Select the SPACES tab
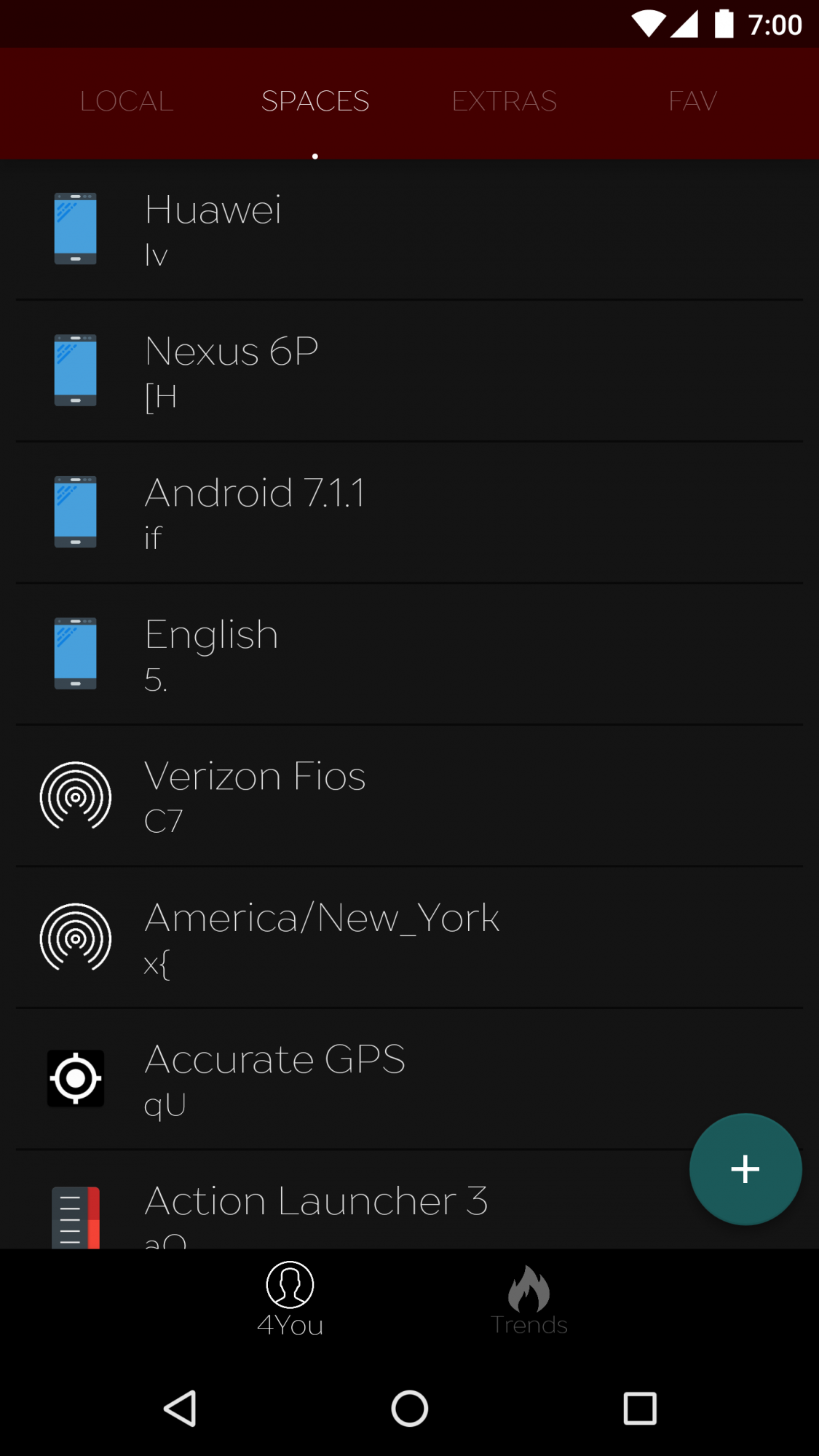 (x=315, y=101)
